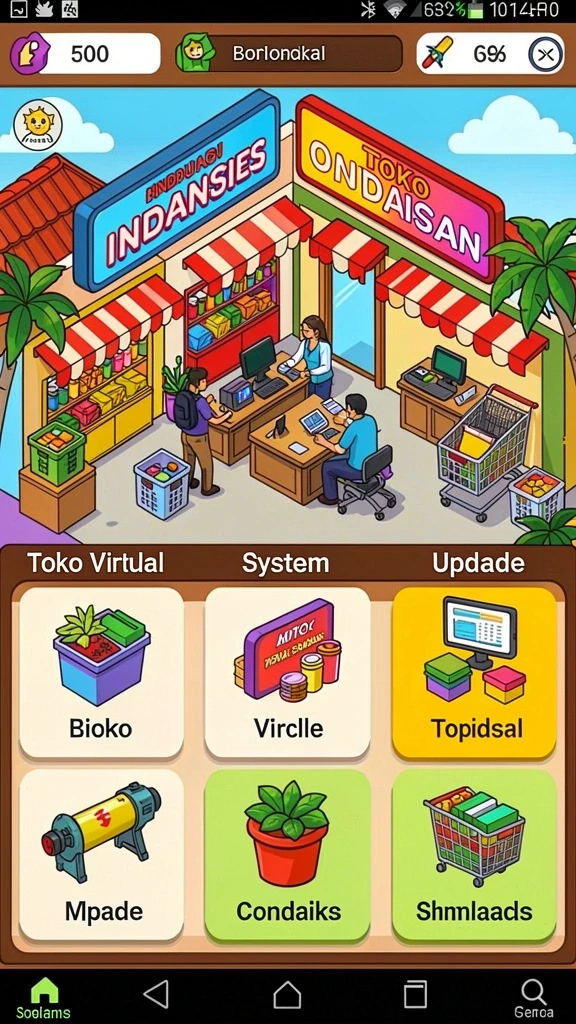Open the Bioko tile
The image size is (576, 1024).
tap(101, 673)
